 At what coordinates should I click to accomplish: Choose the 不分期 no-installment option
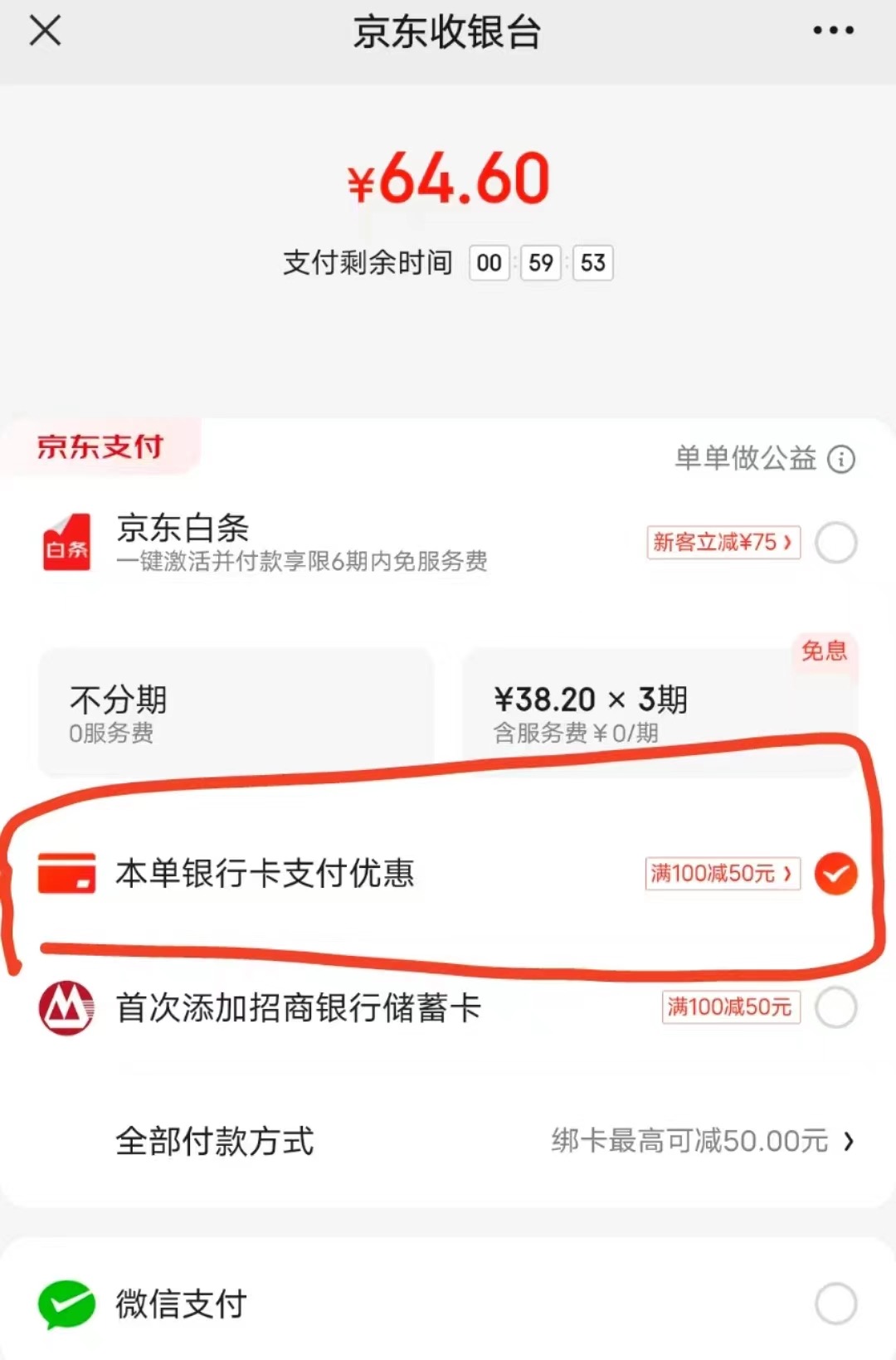point(236,713)
